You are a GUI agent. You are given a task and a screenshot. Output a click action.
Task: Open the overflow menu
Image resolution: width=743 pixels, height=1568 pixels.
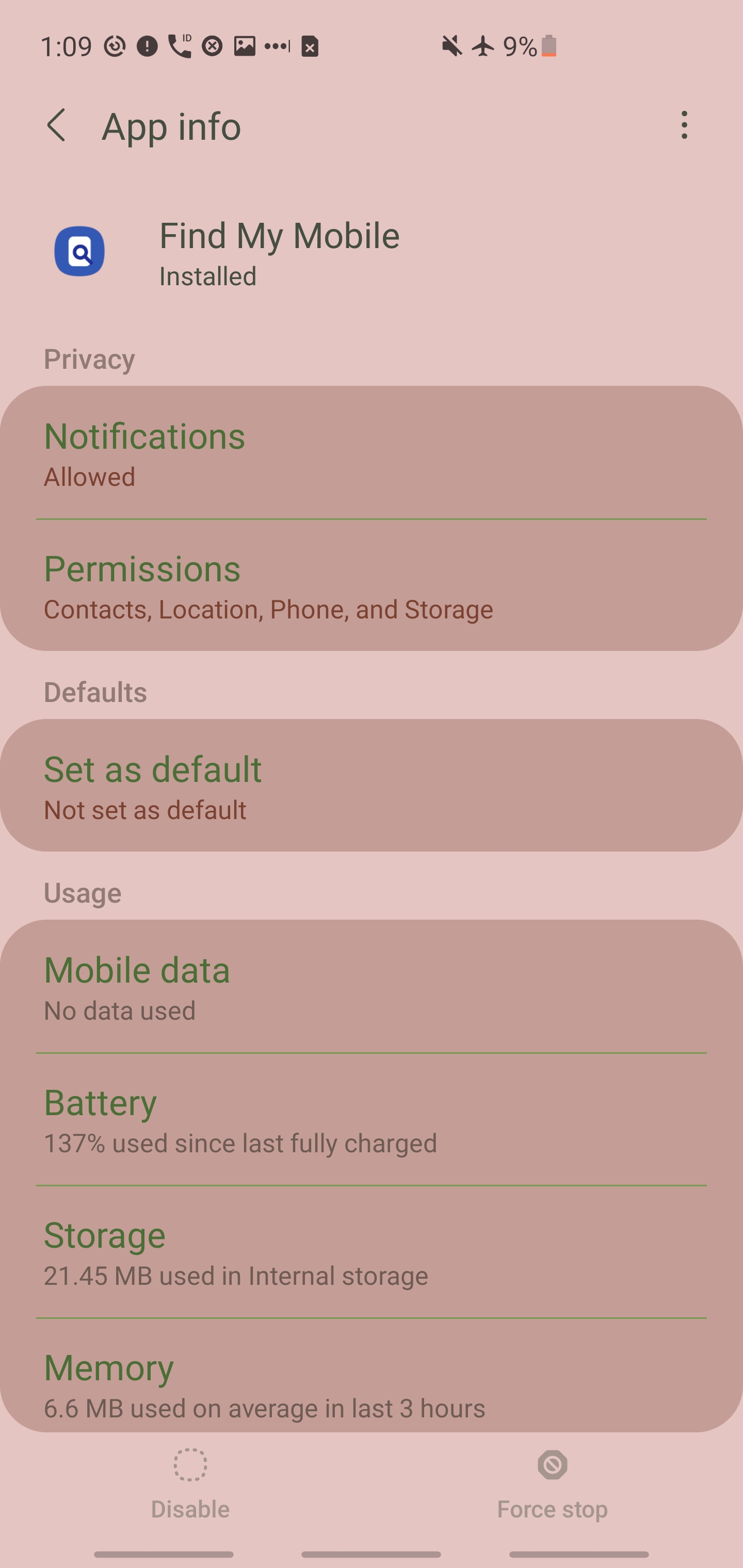coord(684,125)
